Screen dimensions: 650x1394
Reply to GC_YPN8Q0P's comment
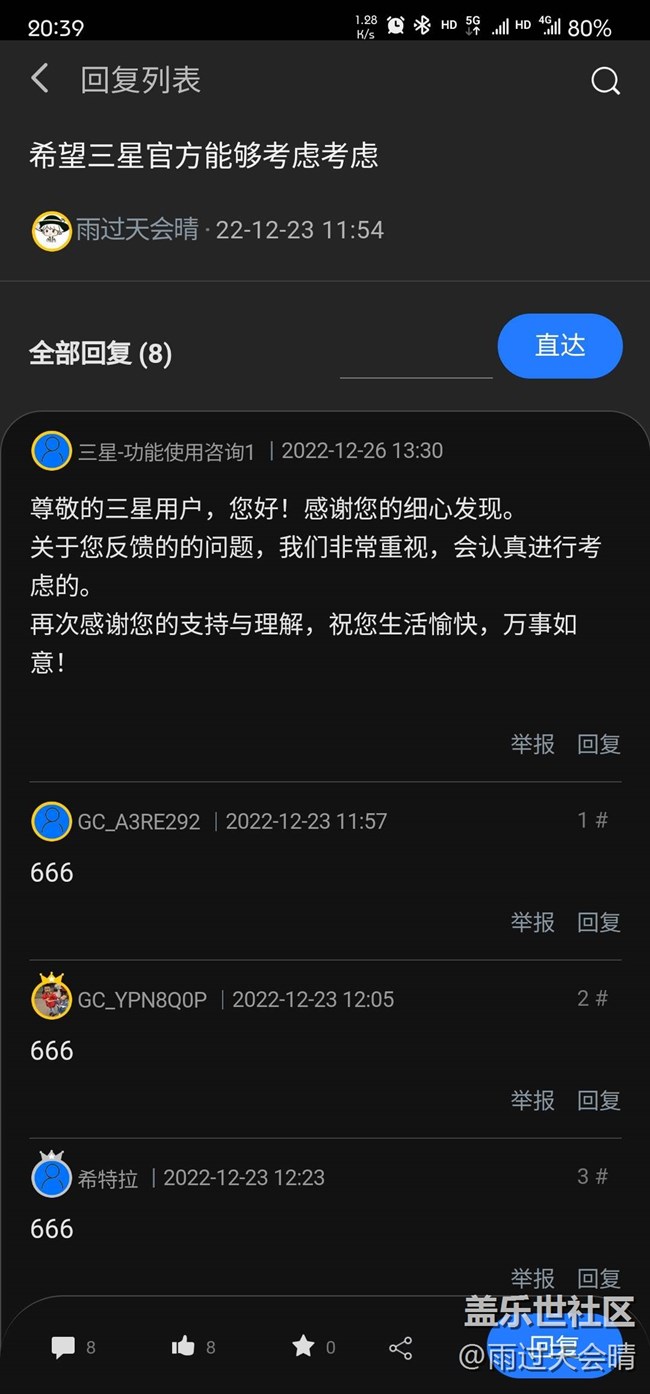click(599, 1100)
